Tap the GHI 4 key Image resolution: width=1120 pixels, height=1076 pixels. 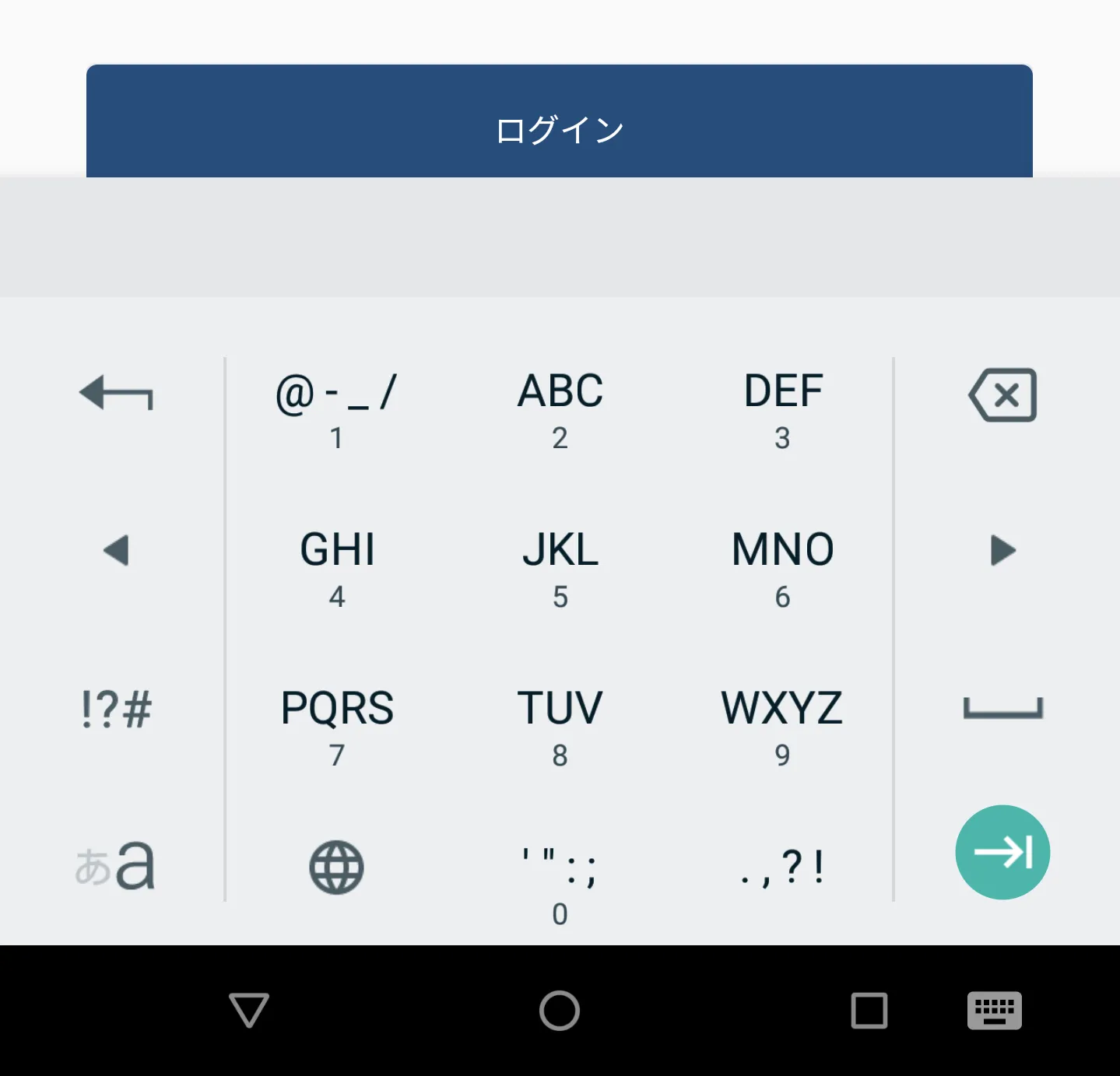[x=337, y=568]
